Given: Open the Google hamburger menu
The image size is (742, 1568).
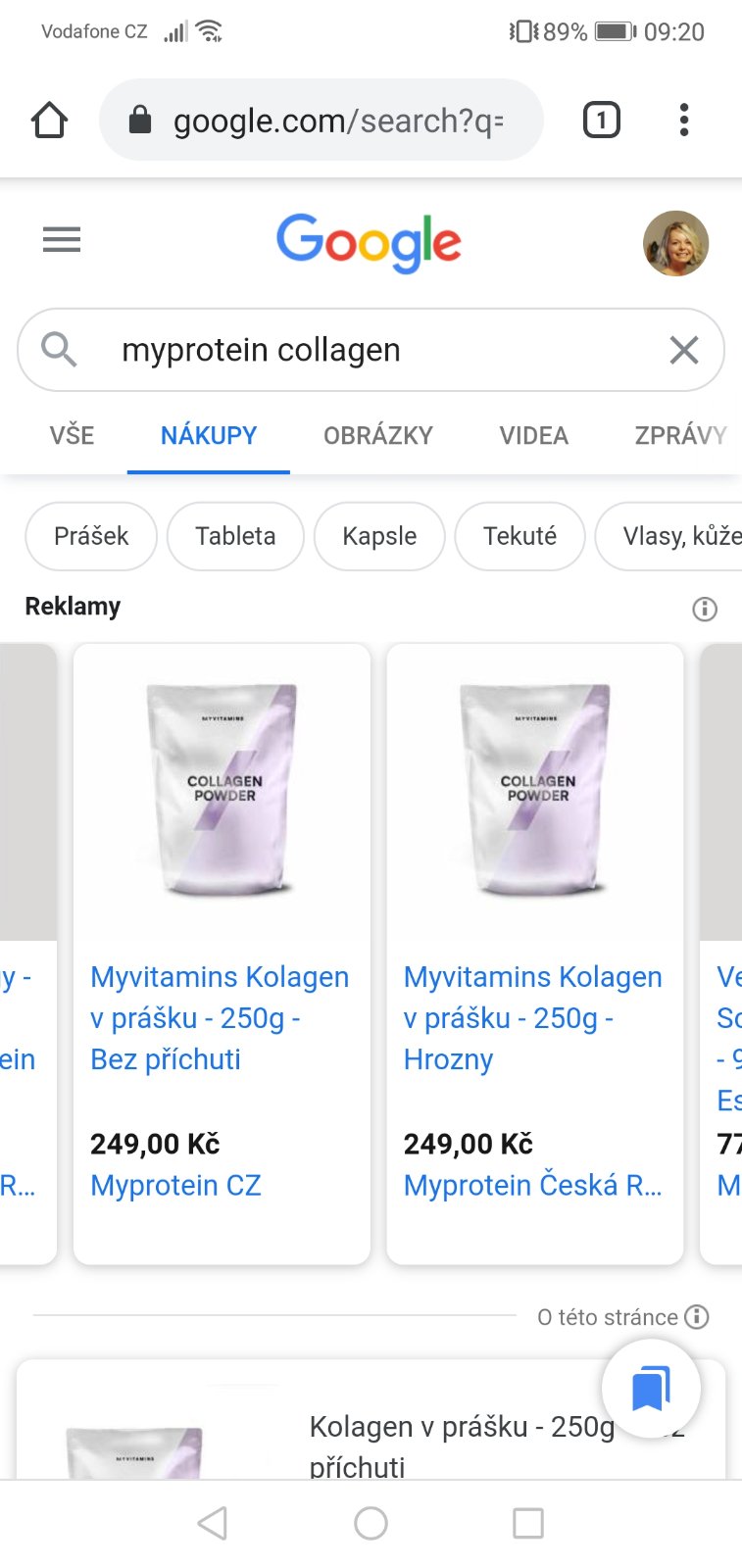Looking at the screenshot, I should click(x=61, y=240).
